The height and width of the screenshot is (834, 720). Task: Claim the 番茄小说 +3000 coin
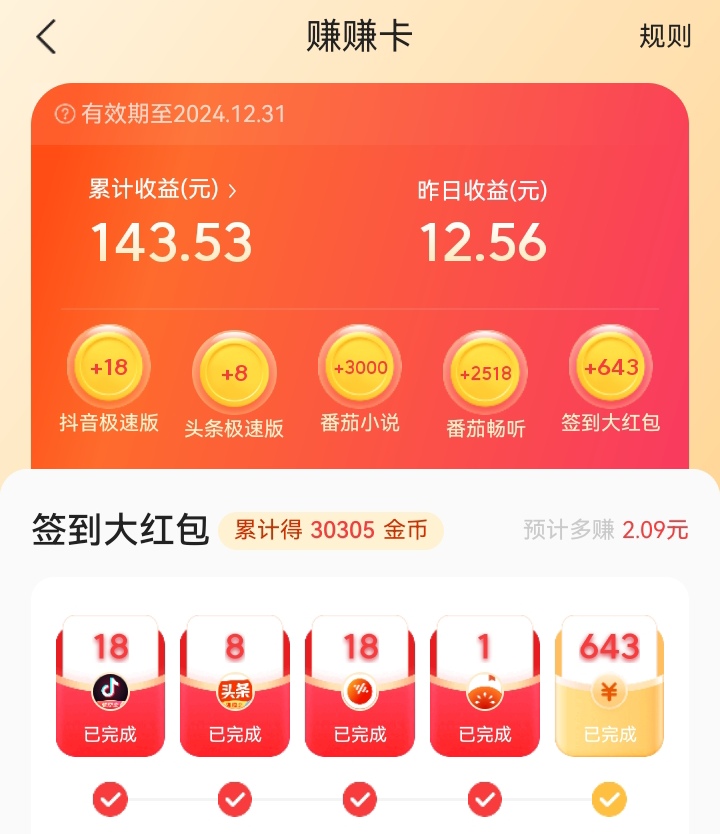(360, 367)
